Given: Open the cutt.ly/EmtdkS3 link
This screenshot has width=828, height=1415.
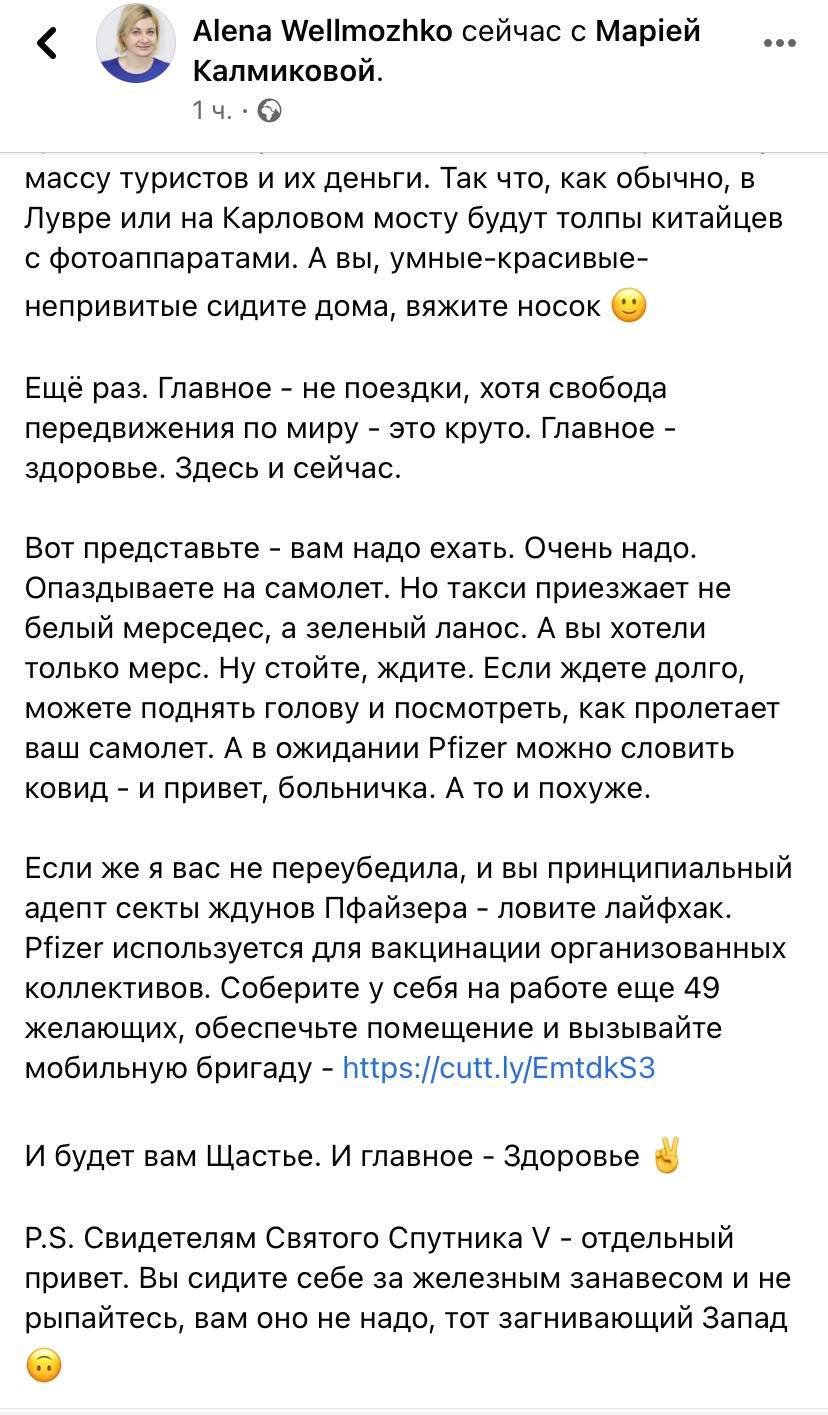Looking at the screenshot, I should 498,1067.
